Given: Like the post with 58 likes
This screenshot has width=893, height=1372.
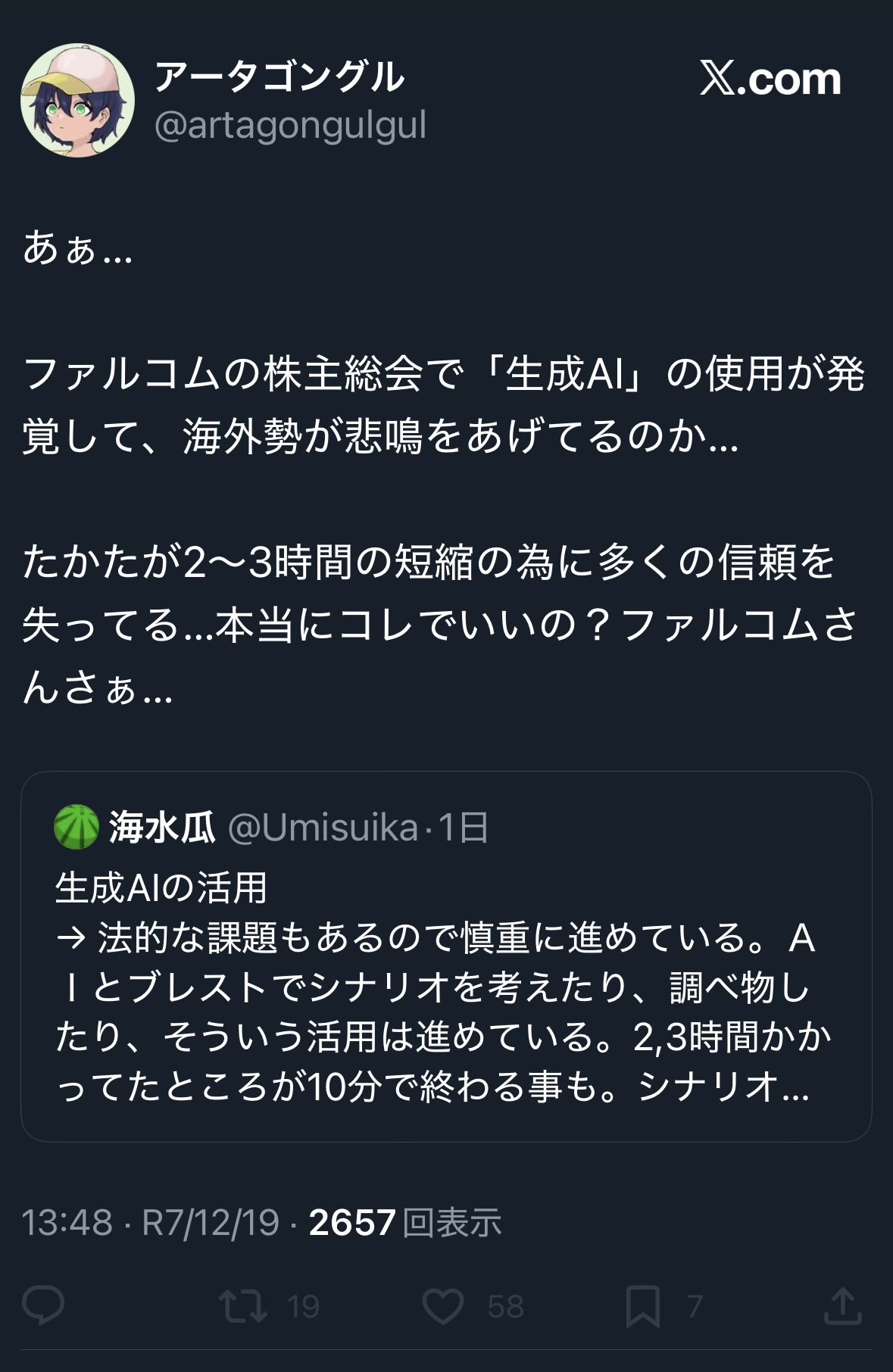Looking at the screenshot, I should tap(443, 1305).
